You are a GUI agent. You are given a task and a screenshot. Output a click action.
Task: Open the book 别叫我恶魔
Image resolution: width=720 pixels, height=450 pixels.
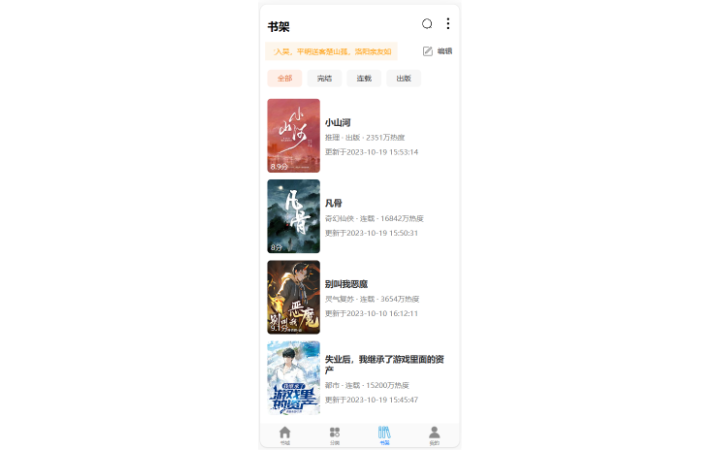[346, 284]
